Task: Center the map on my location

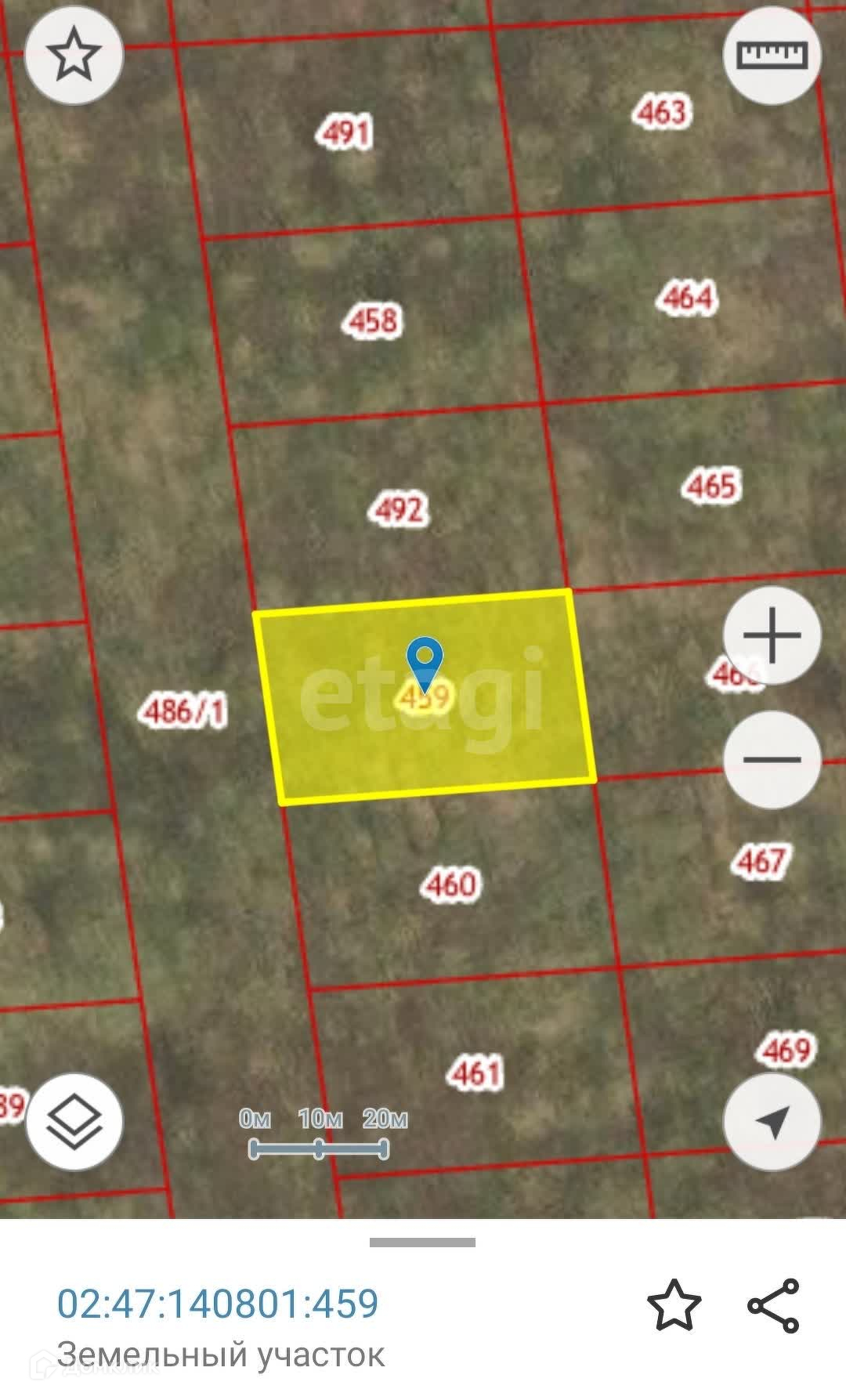Action: coord(772,1121)
